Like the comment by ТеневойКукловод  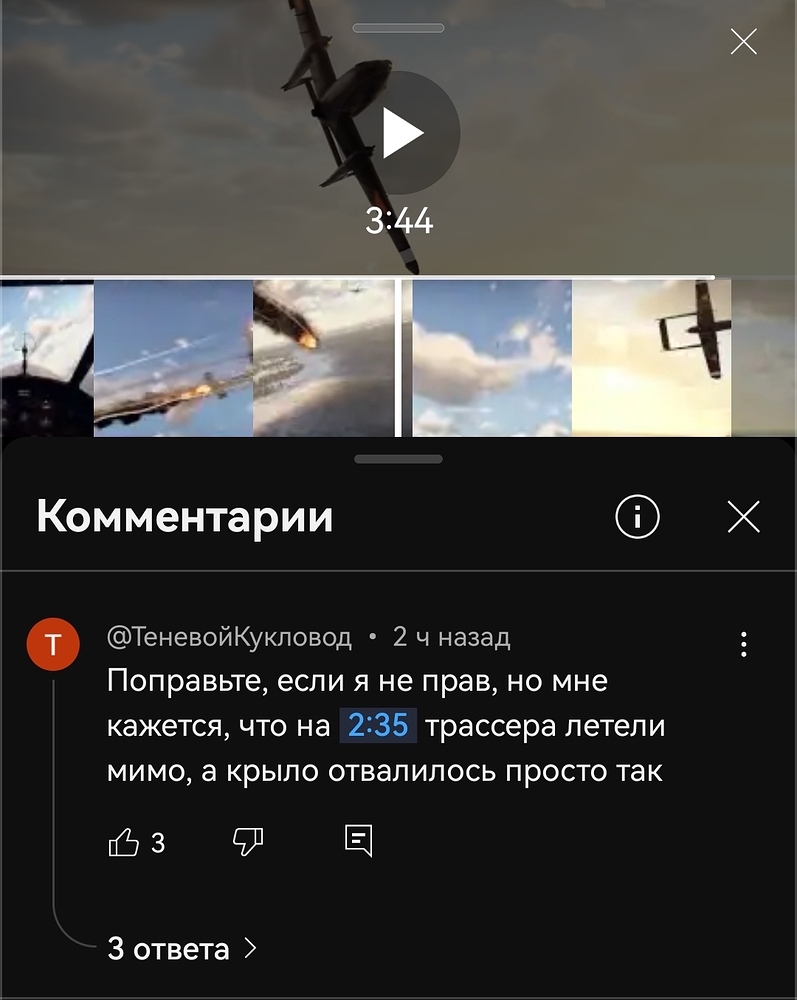tap(123, 842)
